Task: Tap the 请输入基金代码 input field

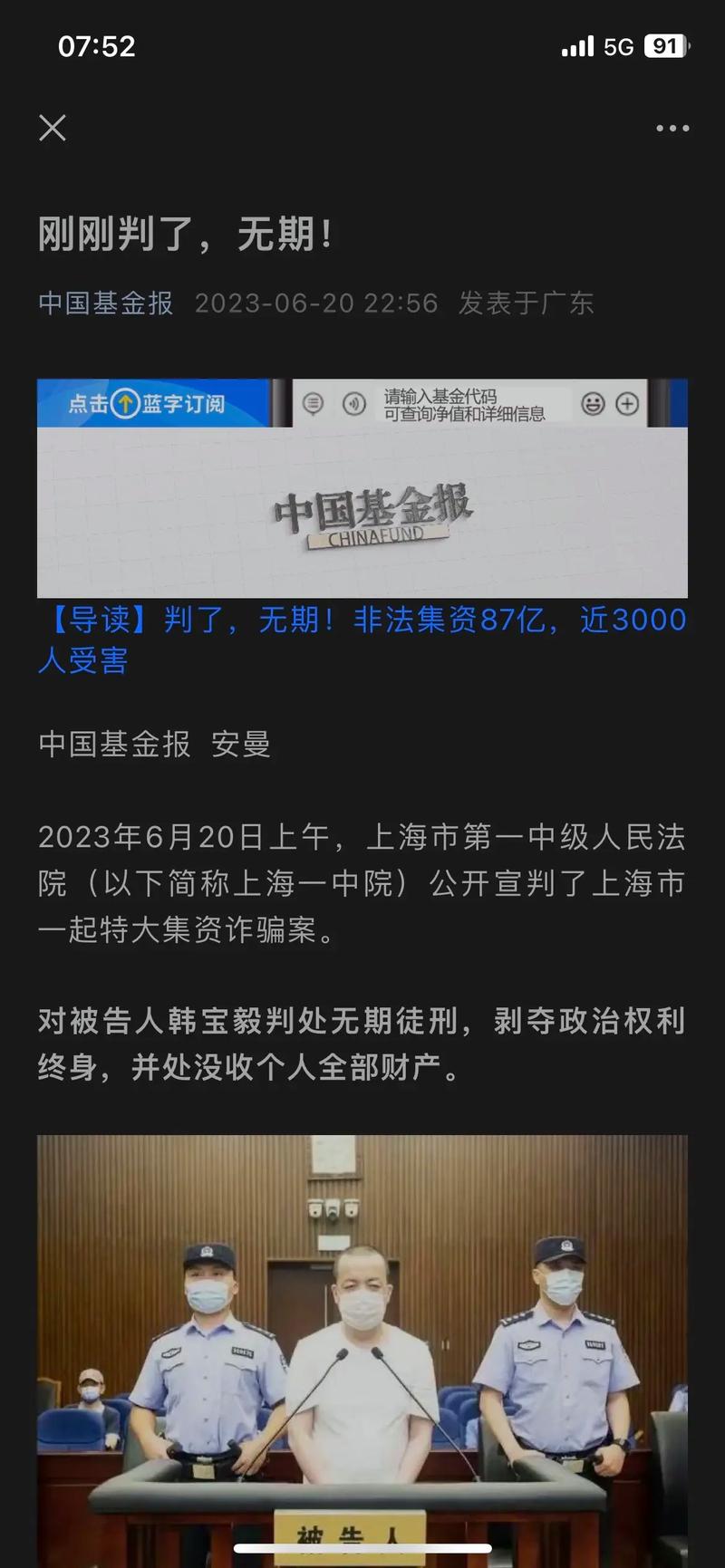Action: click(x=462, y=405)
